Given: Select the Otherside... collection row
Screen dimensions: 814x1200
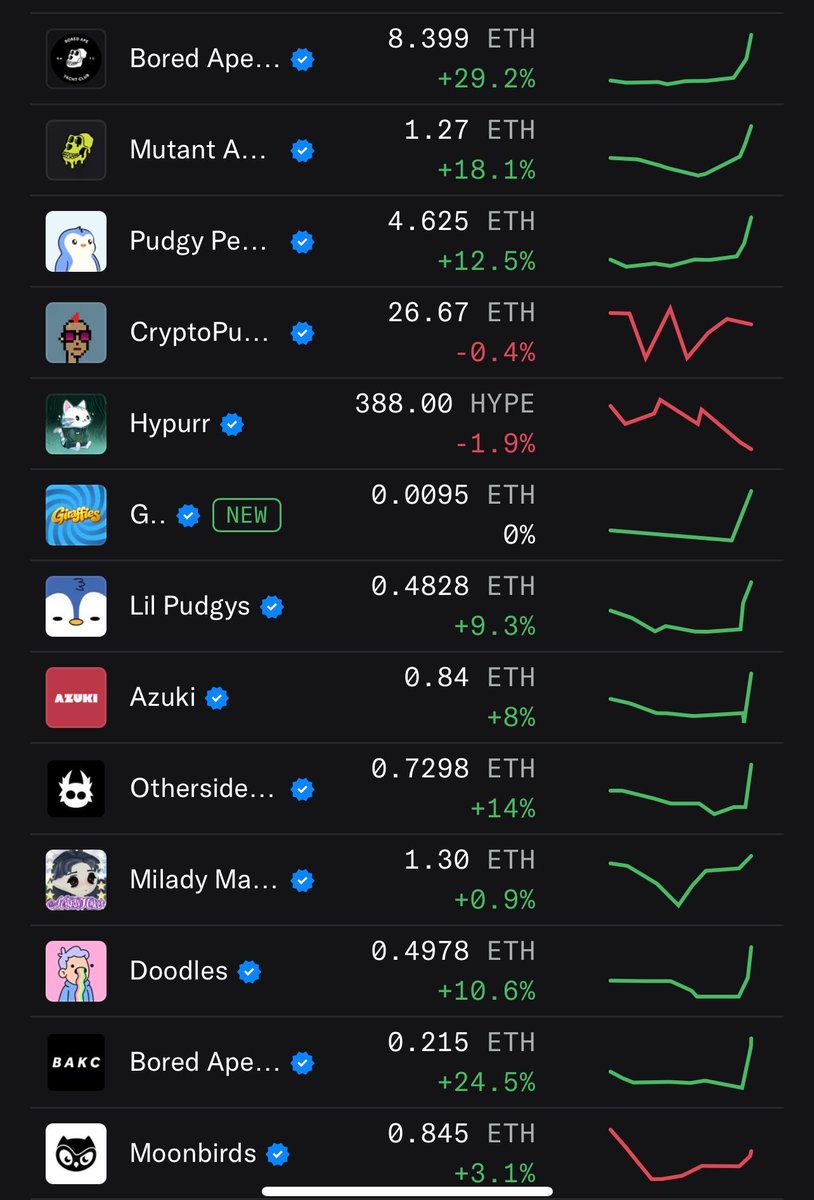Looking at the screenshot, I should point(202,788).
